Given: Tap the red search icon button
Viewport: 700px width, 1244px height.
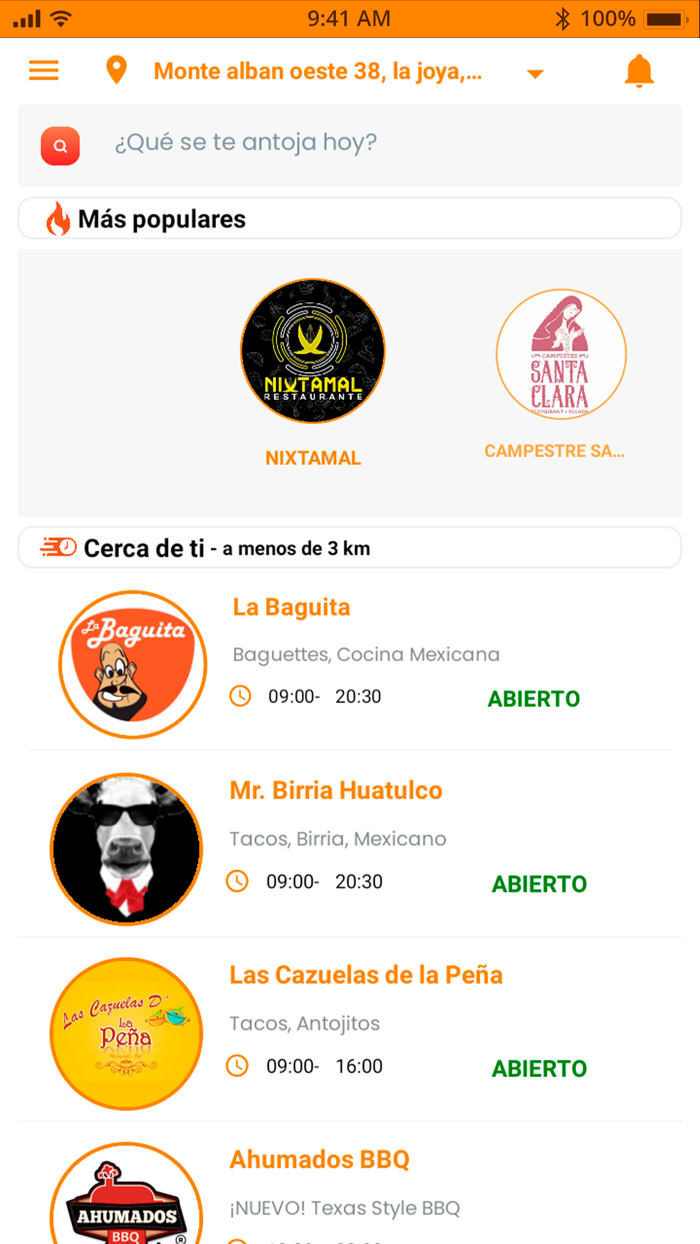Looking at the screenshot, I should (60, 146).
